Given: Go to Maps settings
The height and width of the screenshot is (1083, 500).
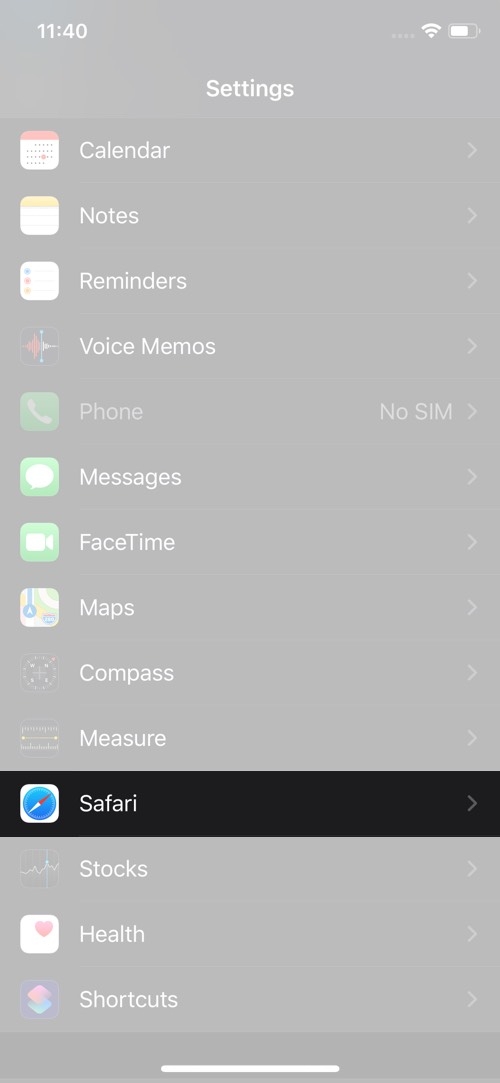Looking at the screenshot, I should (x=250, y=607).
